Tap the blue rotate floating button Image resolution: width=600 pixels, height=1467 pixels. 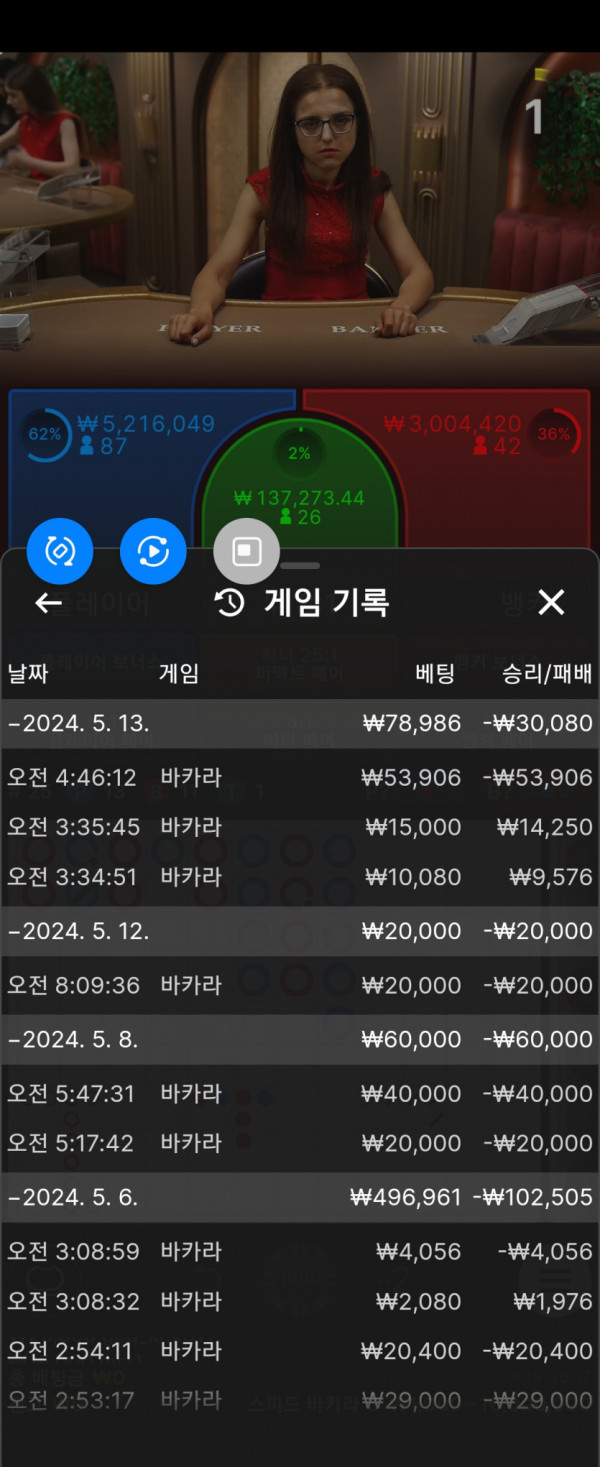[x=60, y=551]
